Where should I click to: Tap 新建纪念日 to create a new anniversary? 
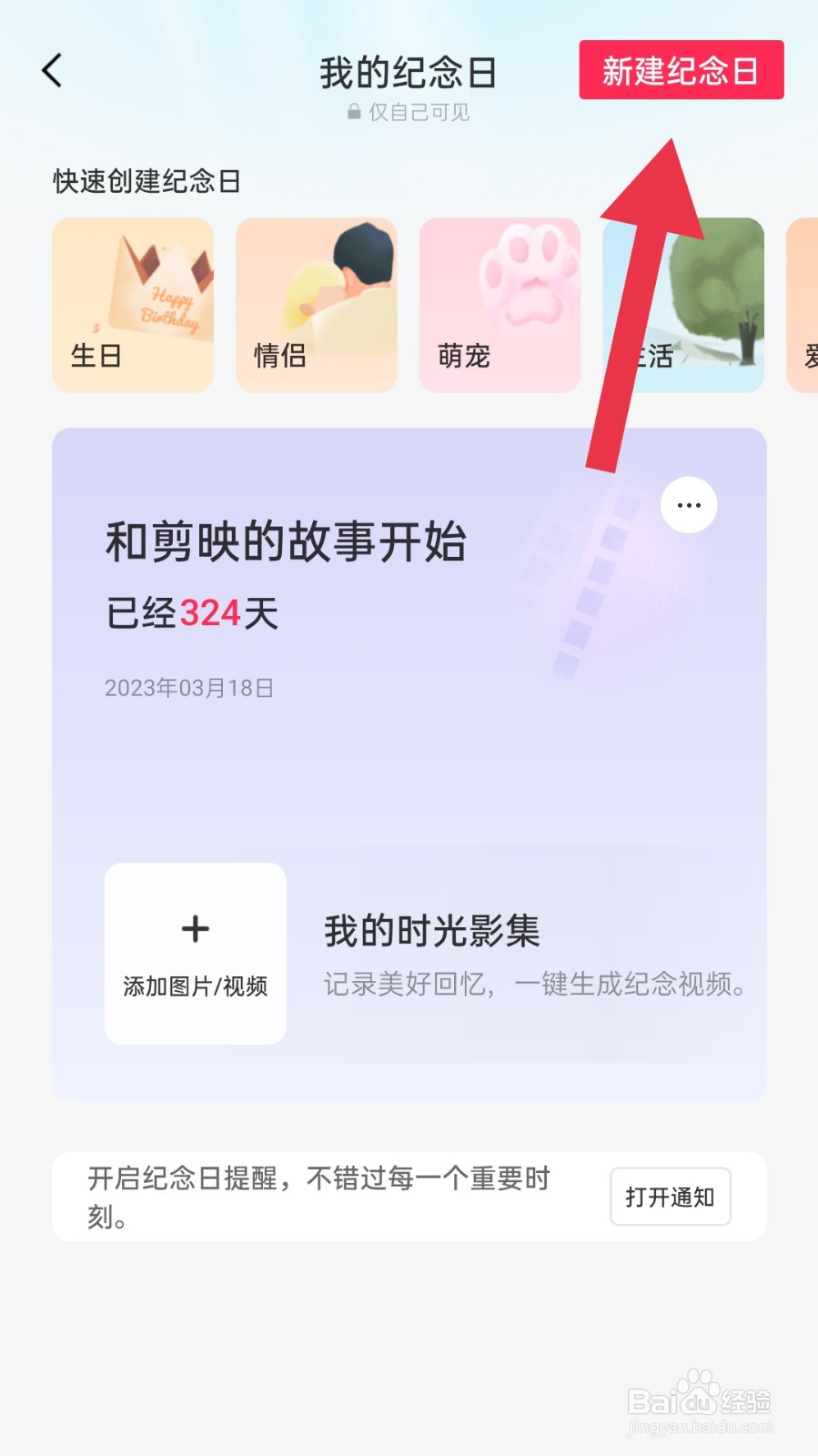click(681, 69)
